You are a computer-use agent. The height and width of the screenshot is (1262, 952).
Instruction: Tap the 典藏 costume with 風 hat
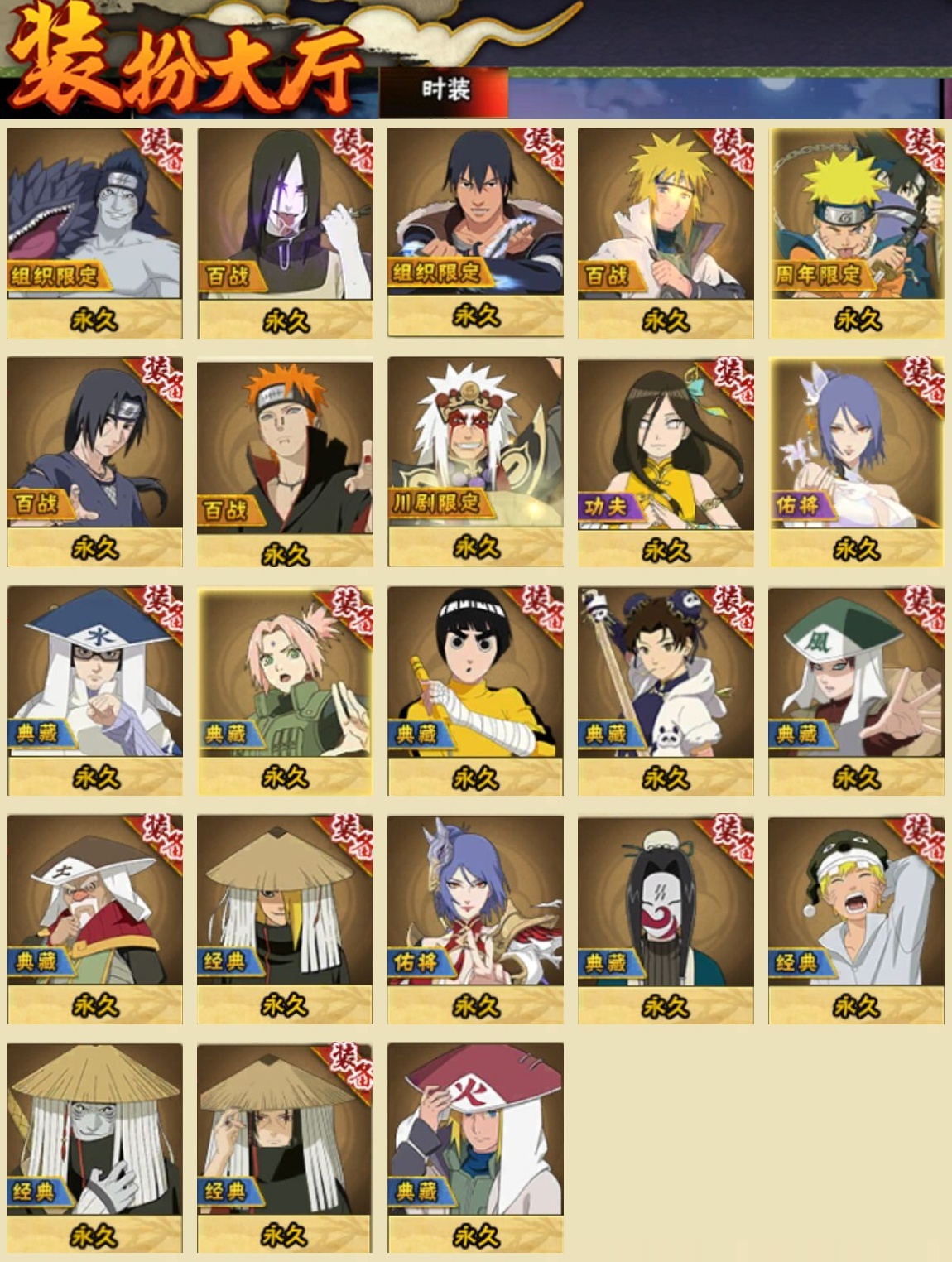856,681
